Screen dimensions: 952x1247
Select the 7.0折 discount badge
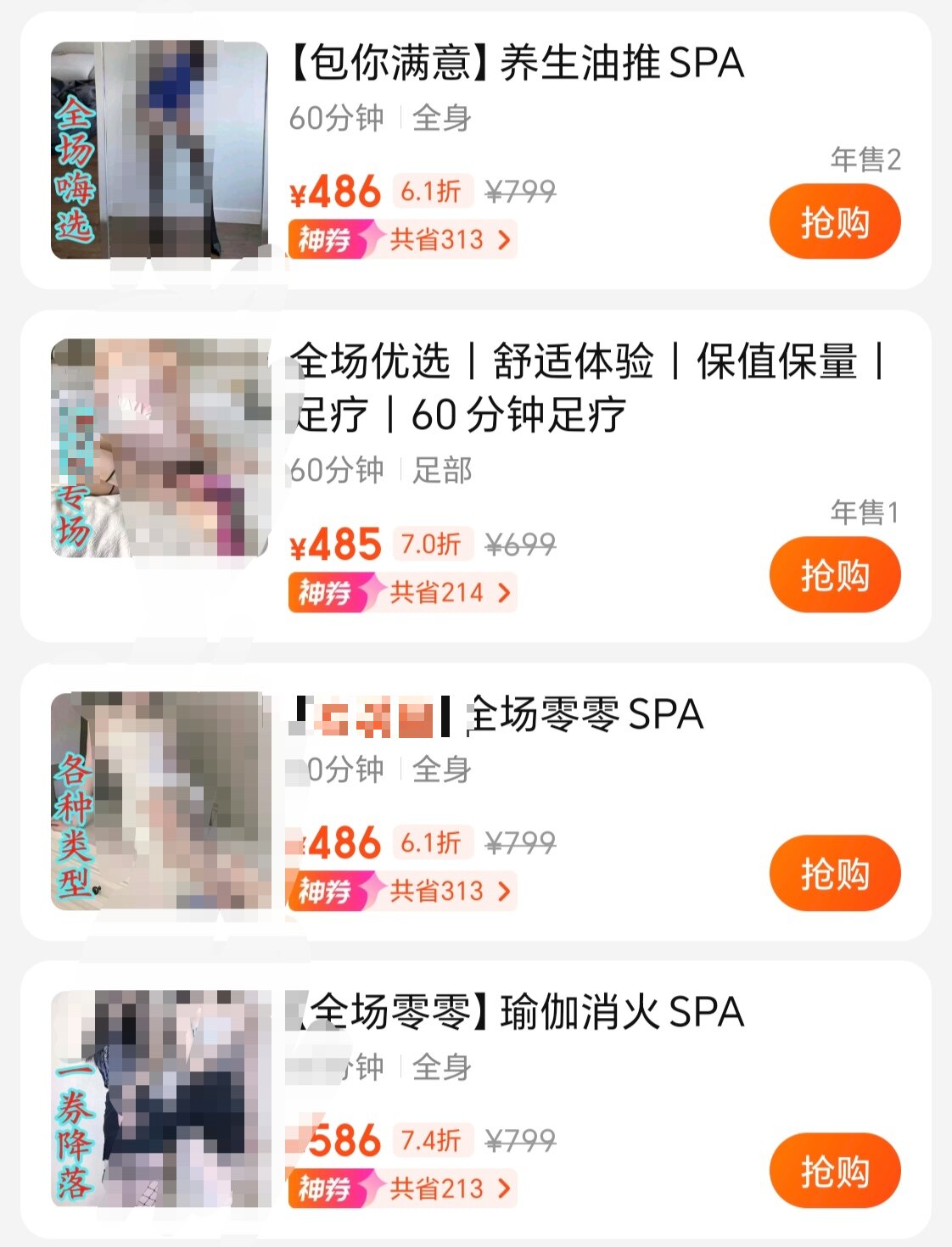(x=429, y=545)
